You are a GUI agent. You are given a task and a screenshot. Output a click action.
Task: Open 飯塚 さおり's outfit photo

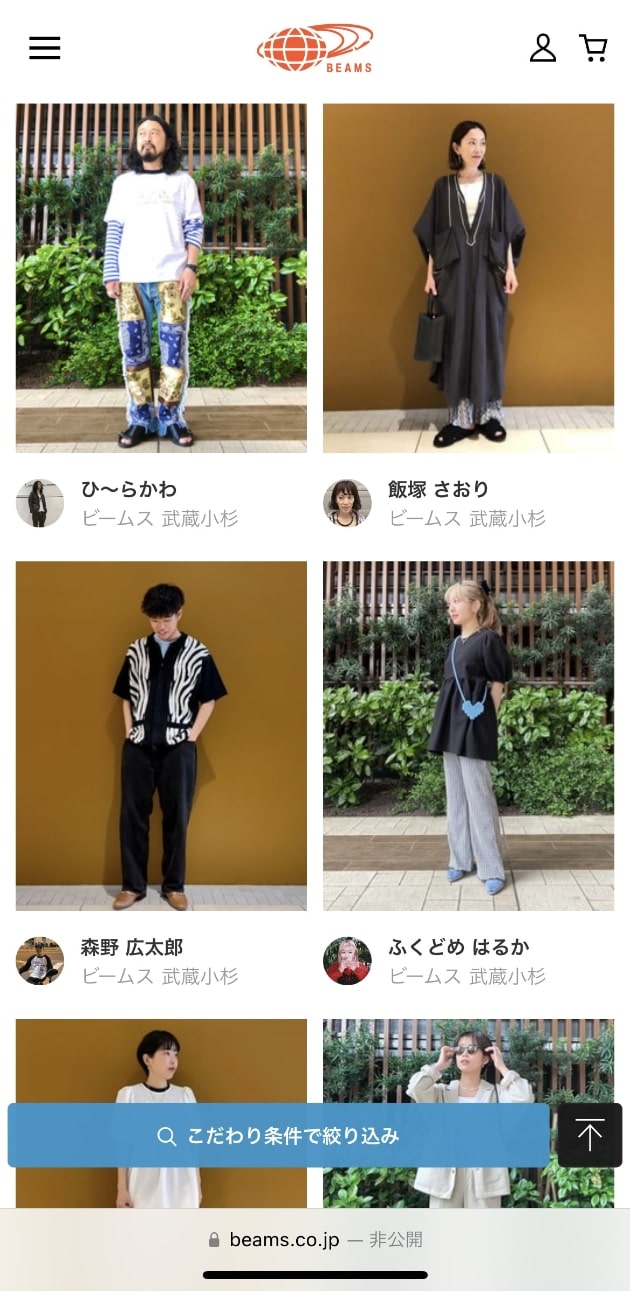click(x=468, y=278)
